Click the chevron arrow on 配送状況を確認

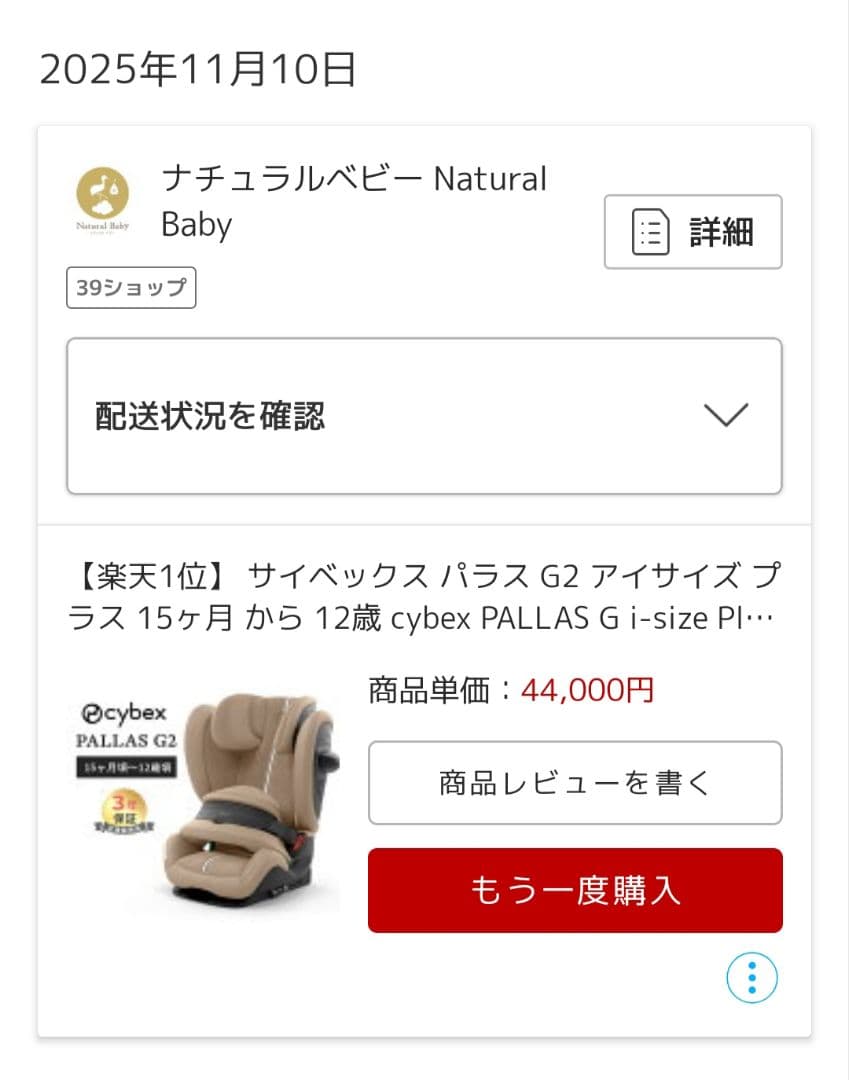(729, 414)
